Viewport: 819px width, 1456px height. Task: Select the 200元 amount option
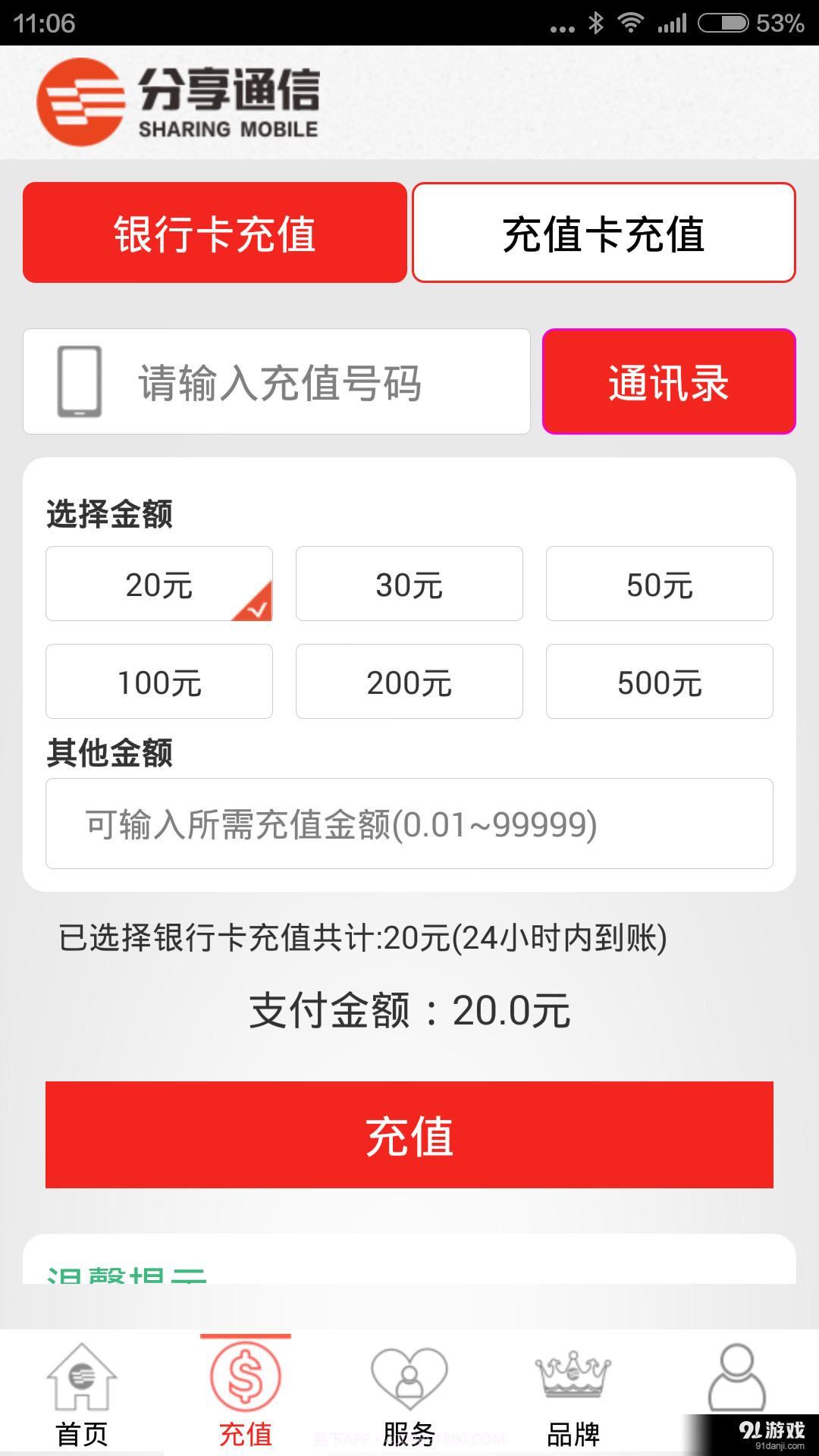tap(409, 681)
